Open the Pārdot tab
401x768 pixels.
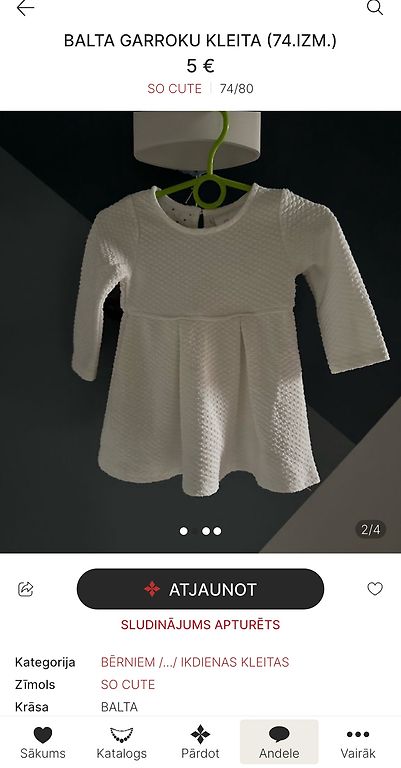(200, 743)
